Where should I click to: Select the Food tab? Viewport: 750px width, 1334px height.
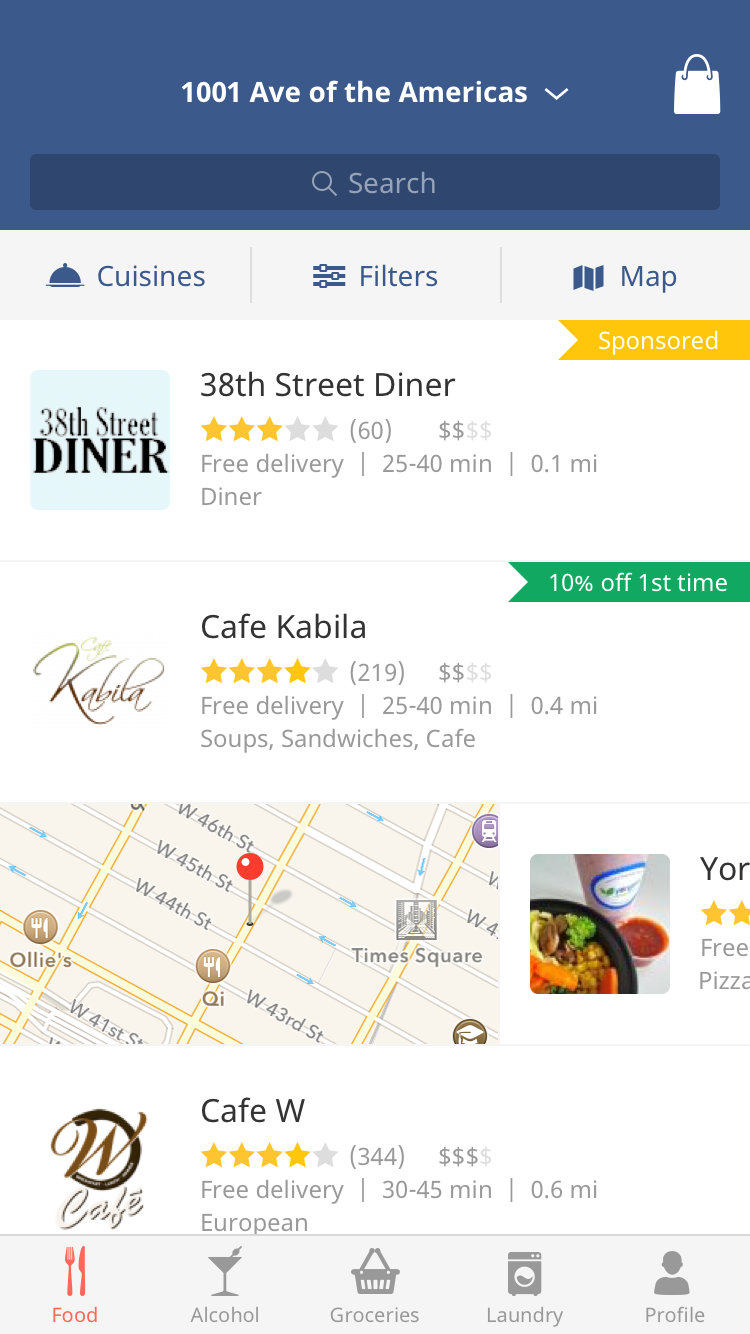click(75, 1286)
